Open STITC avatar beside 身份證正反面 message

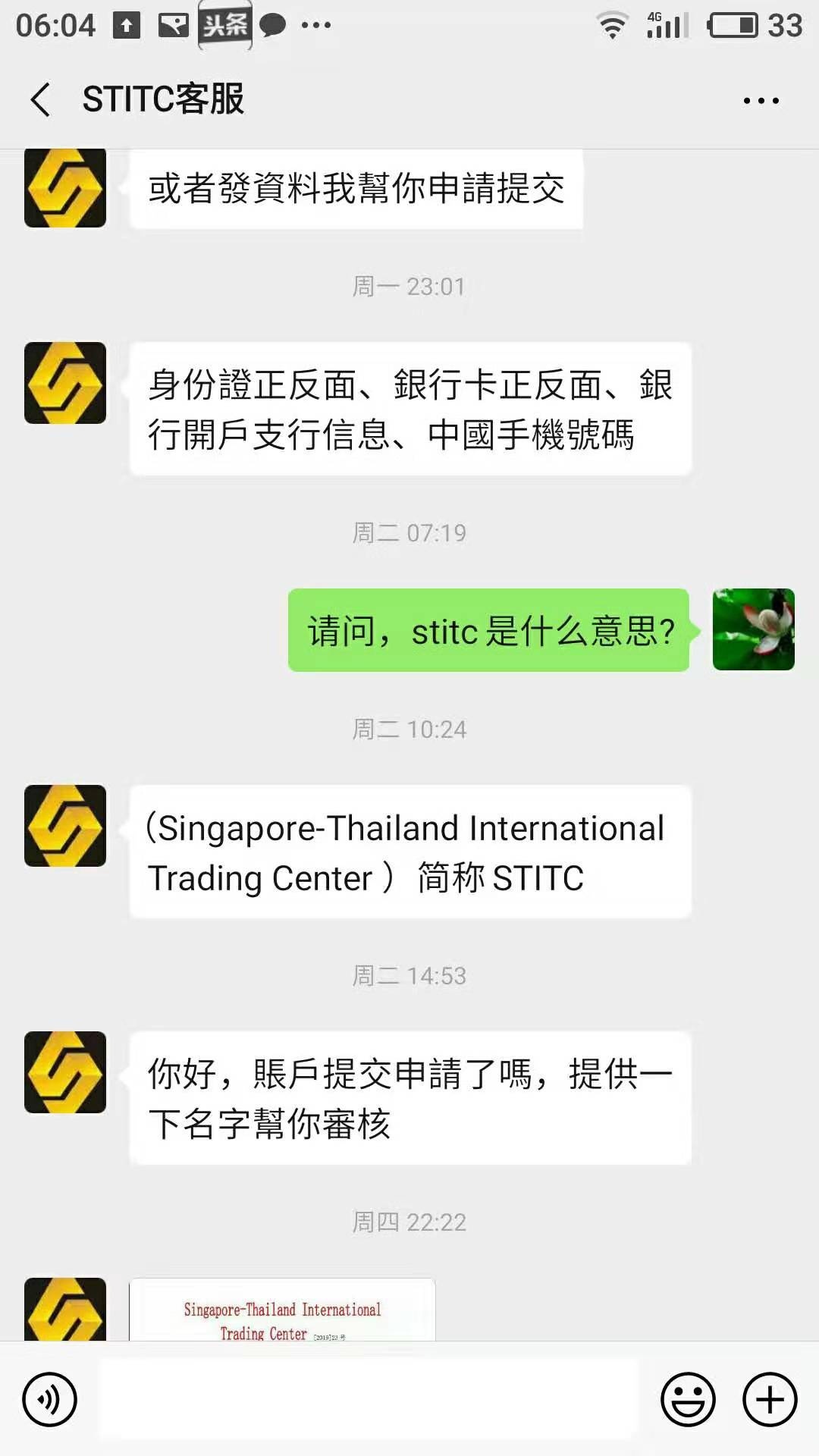coord(65,383)
